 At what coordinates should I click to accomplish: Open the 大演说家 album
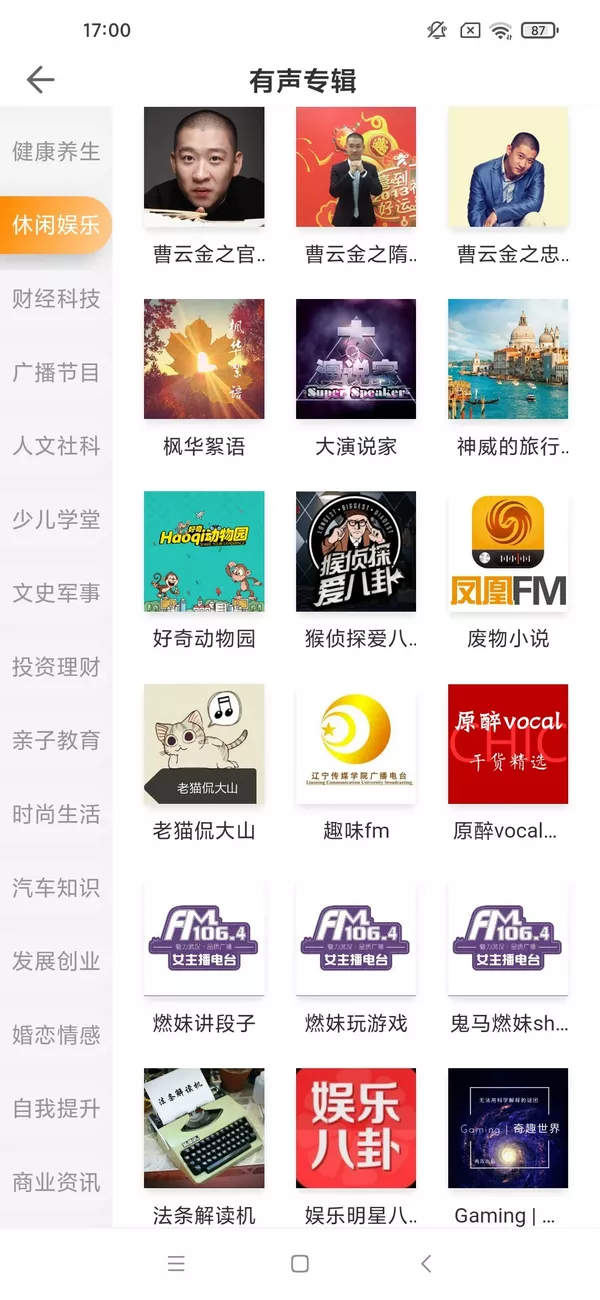[x=356, y=359]
